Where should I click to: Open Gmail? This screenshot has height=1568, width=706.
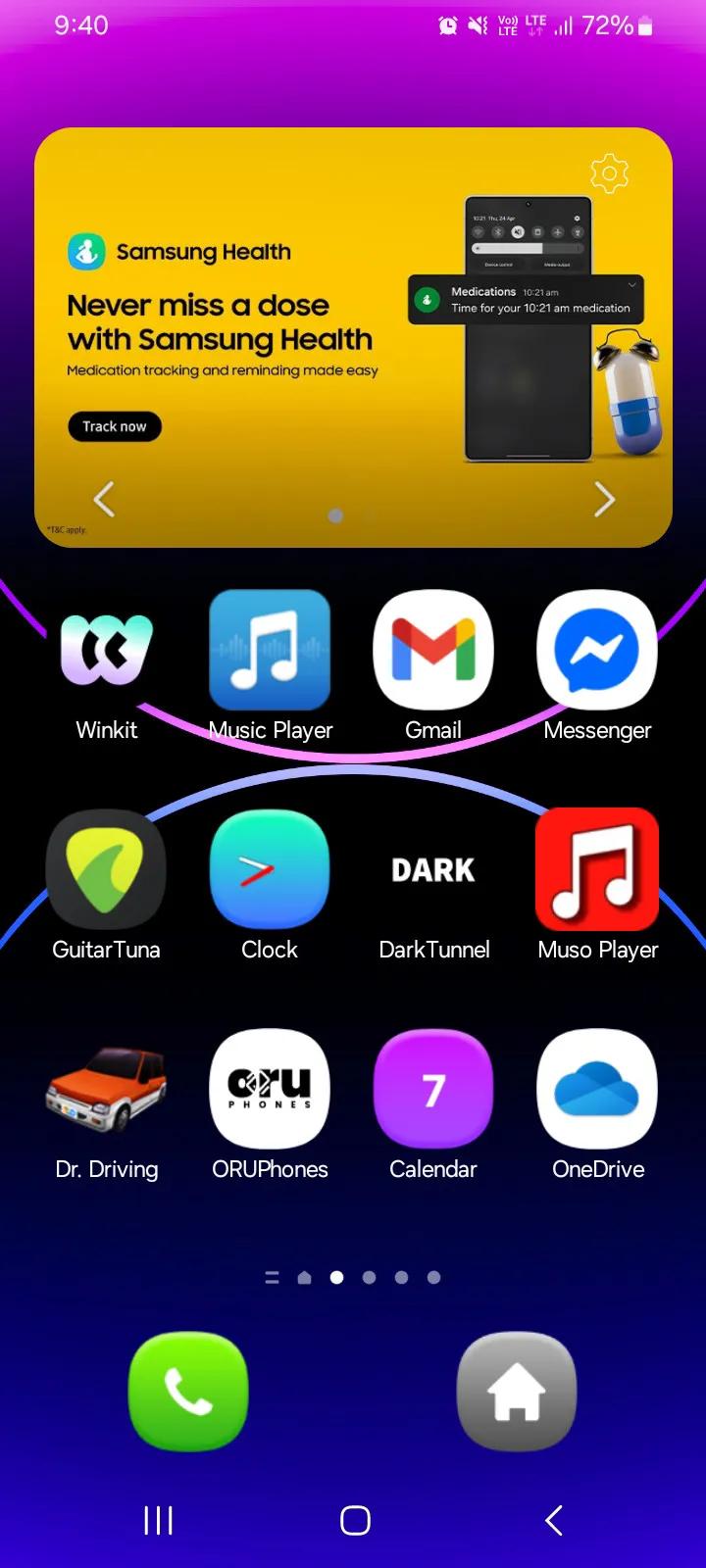tap(433, 651)
